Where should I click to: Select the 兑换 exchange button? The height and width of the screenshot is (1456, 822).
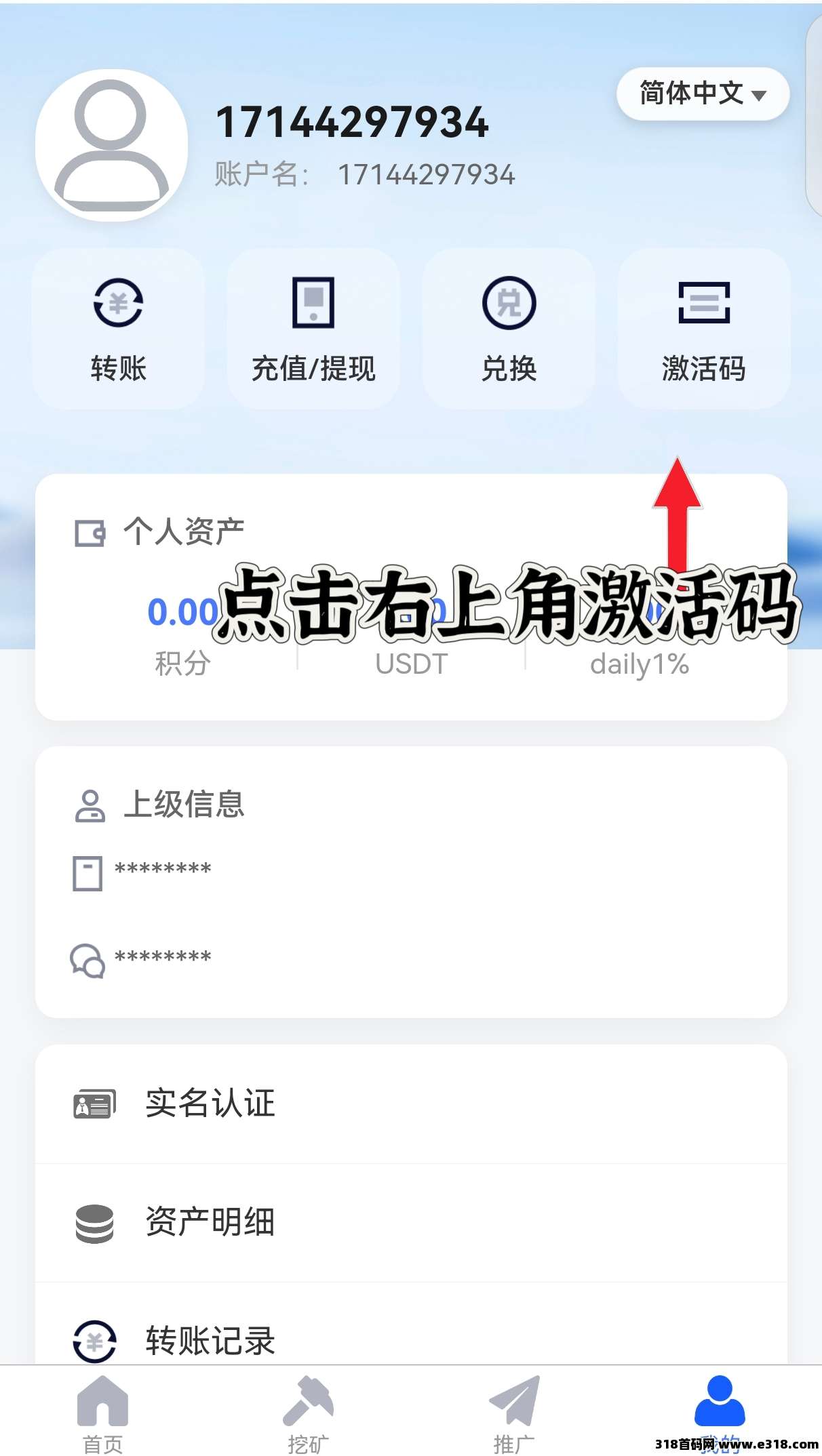click(x=509, y=329)
